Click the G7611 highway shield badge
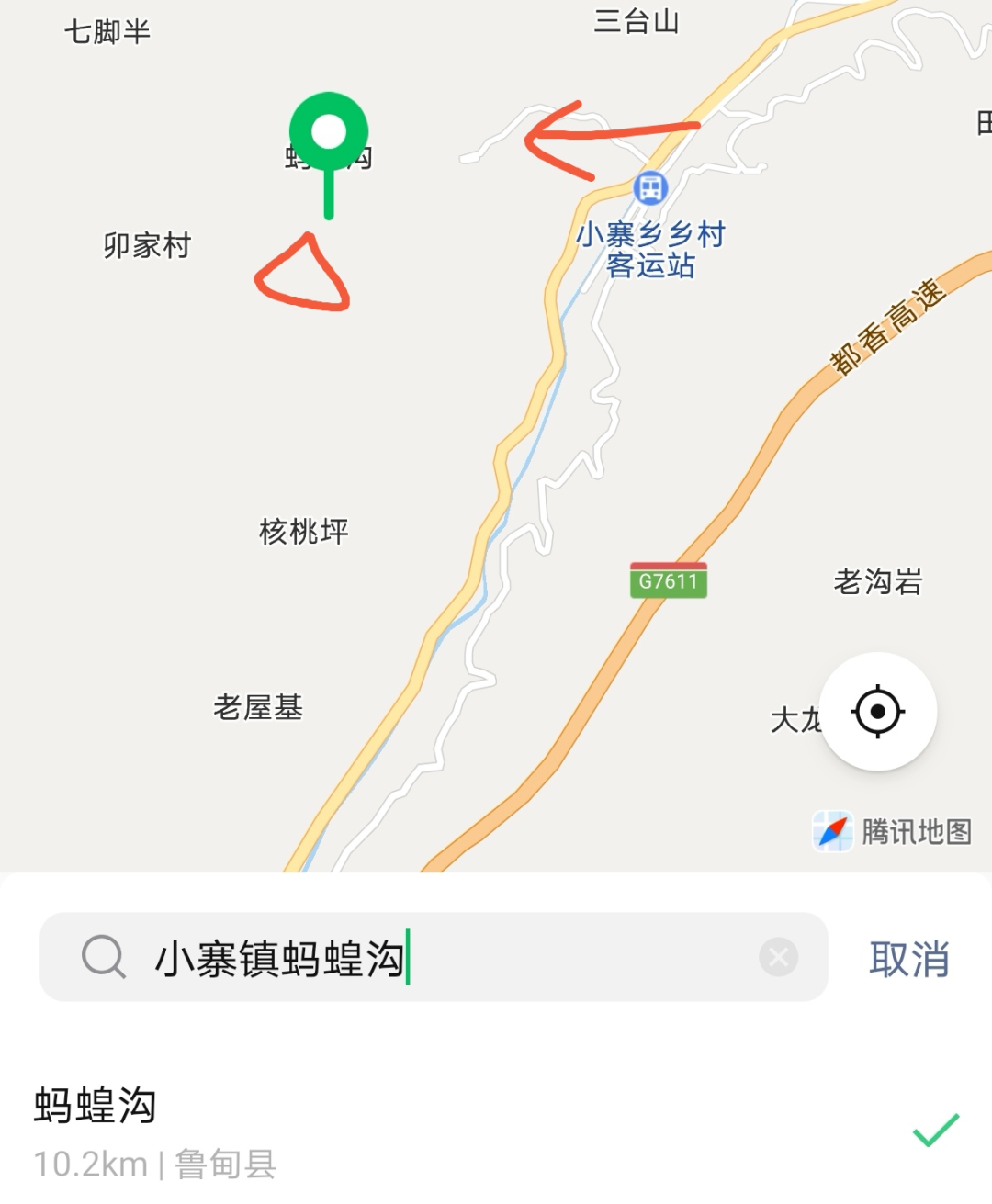 668,582
